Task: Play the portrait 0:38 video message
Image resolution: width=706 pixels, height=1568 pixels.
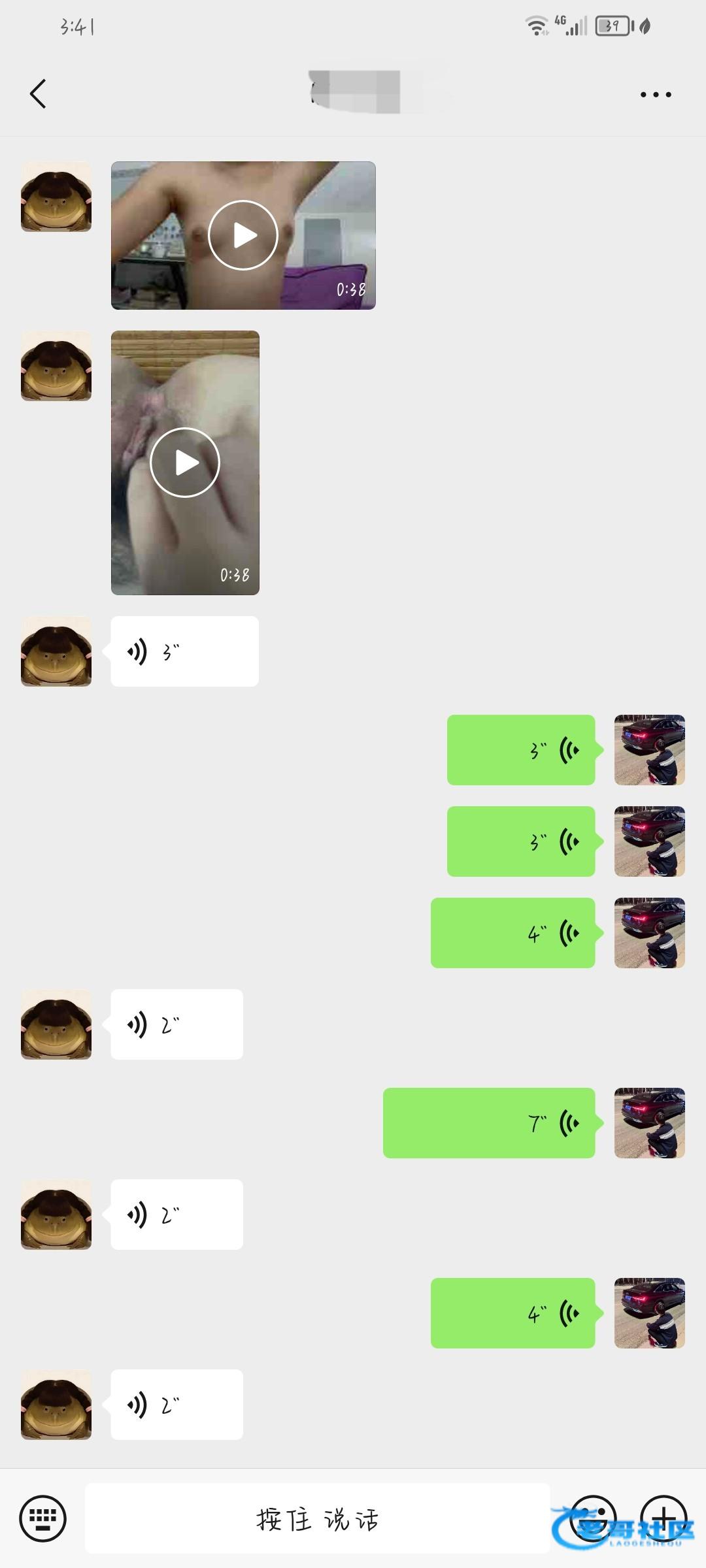Action: [x=185, y=463]
